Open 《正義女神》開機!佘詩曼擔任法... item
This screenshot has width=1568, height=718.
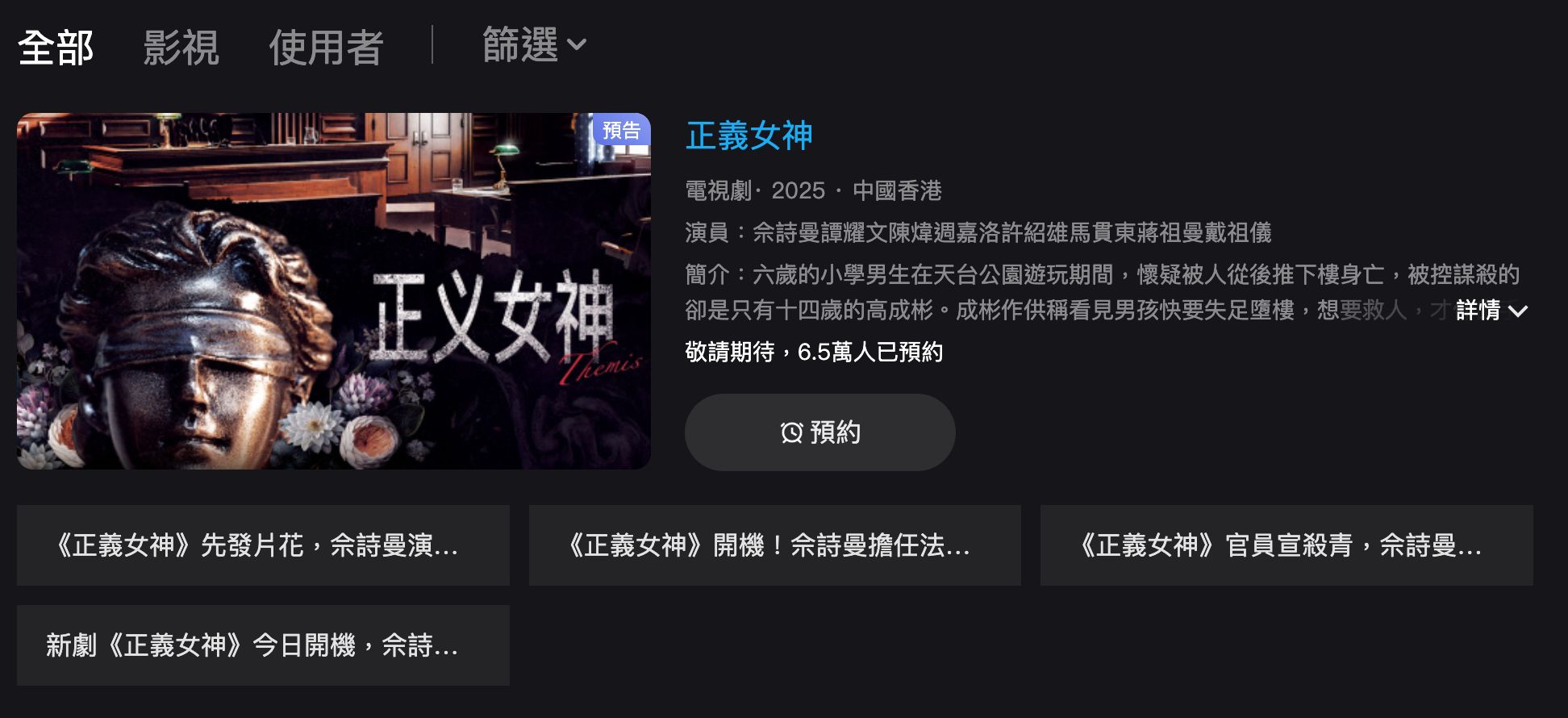click(774, 545)
